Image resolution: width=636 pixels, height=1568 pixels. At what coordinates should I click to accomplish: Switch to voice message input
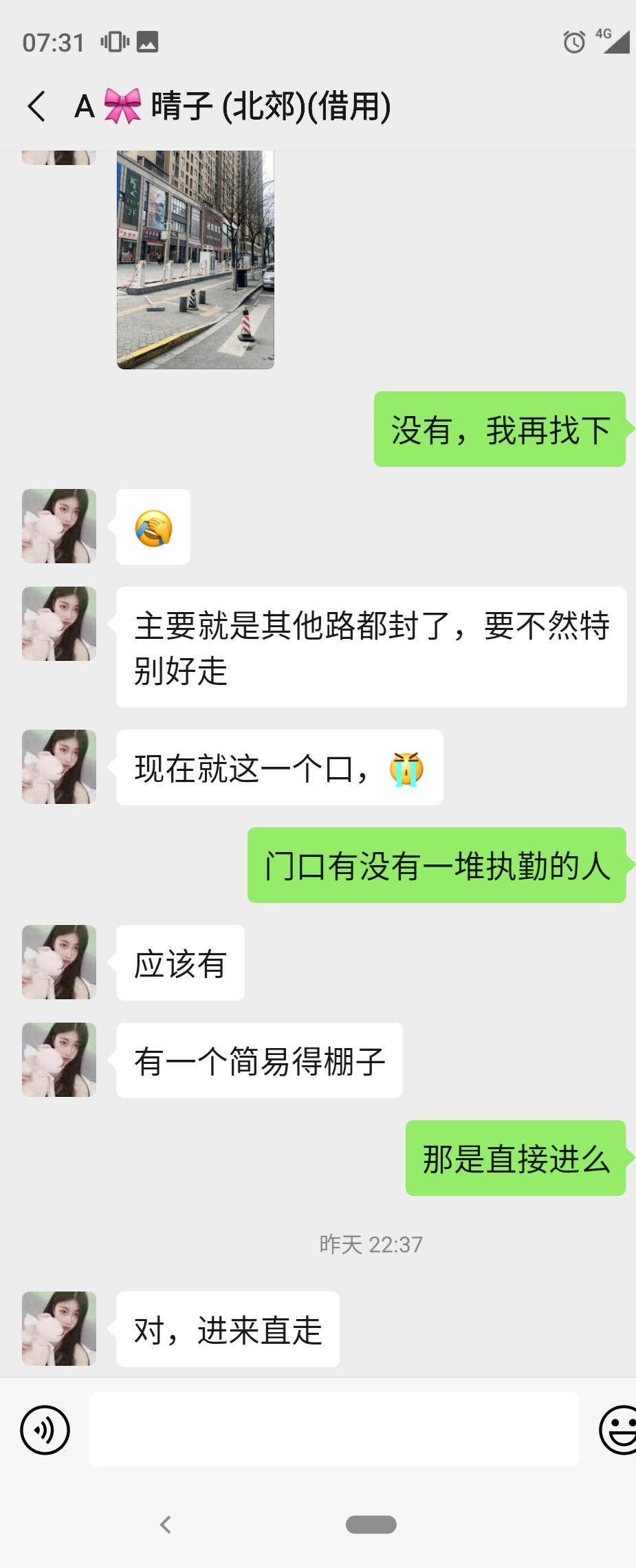coord(45,1430)
